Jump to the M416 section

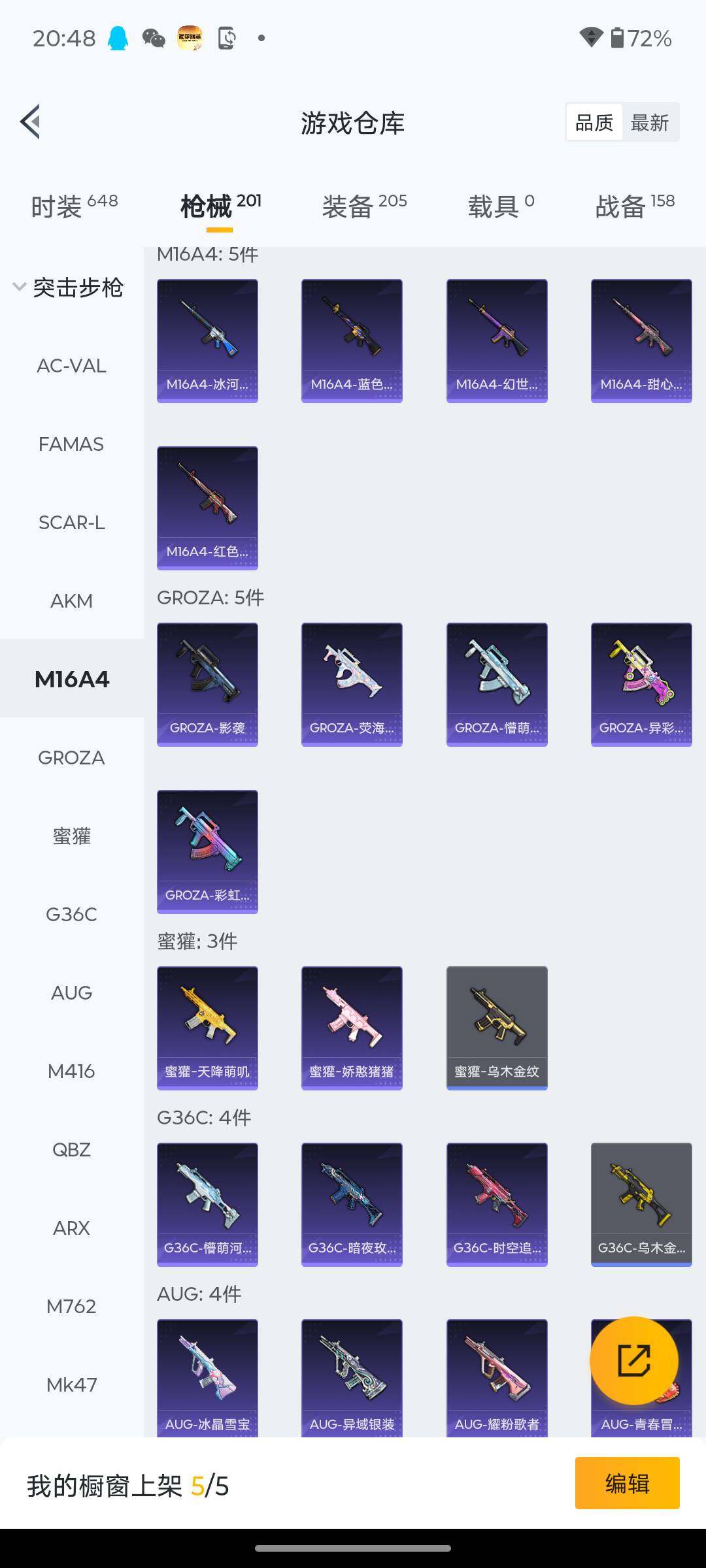coord(71,1071)
